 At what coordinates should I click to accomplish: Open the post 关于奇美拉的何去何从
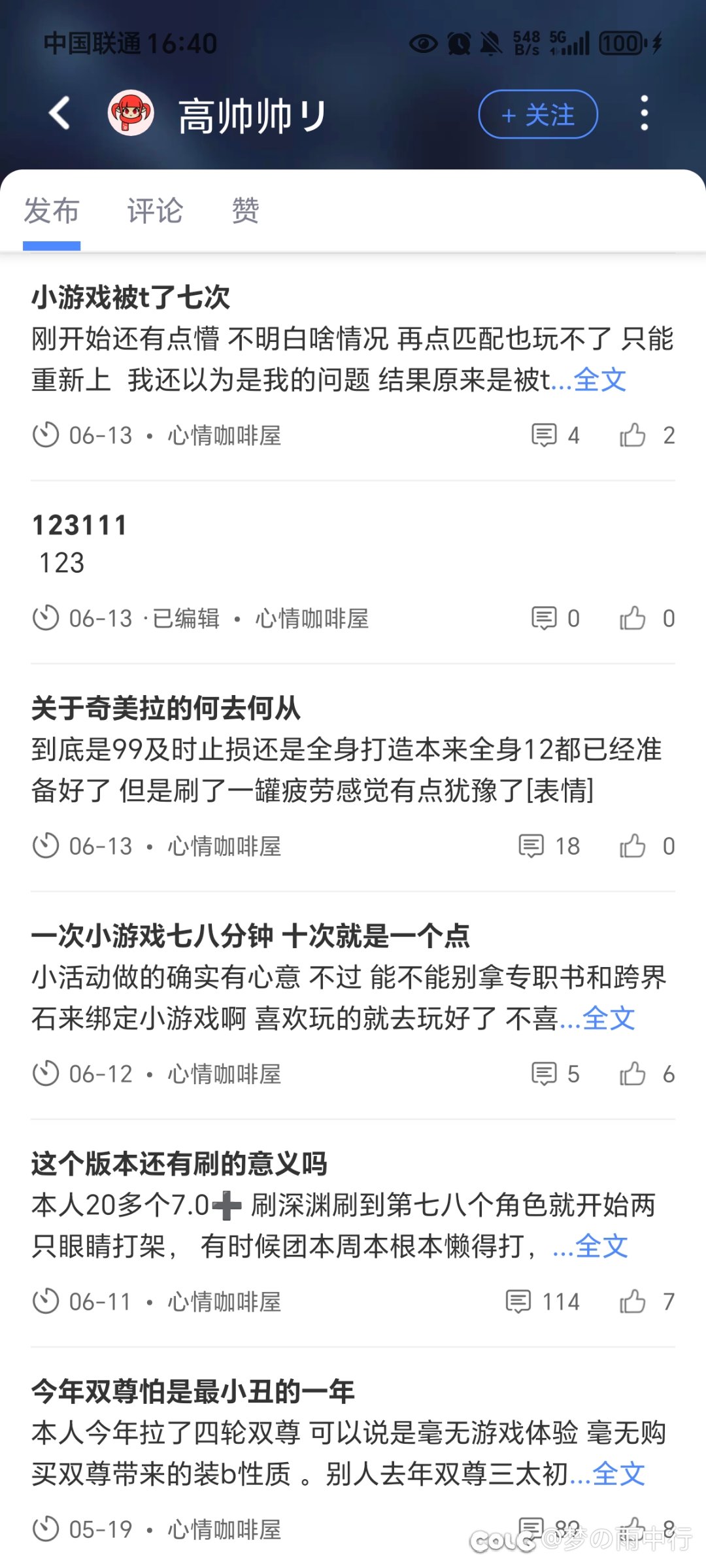(166, 708)
